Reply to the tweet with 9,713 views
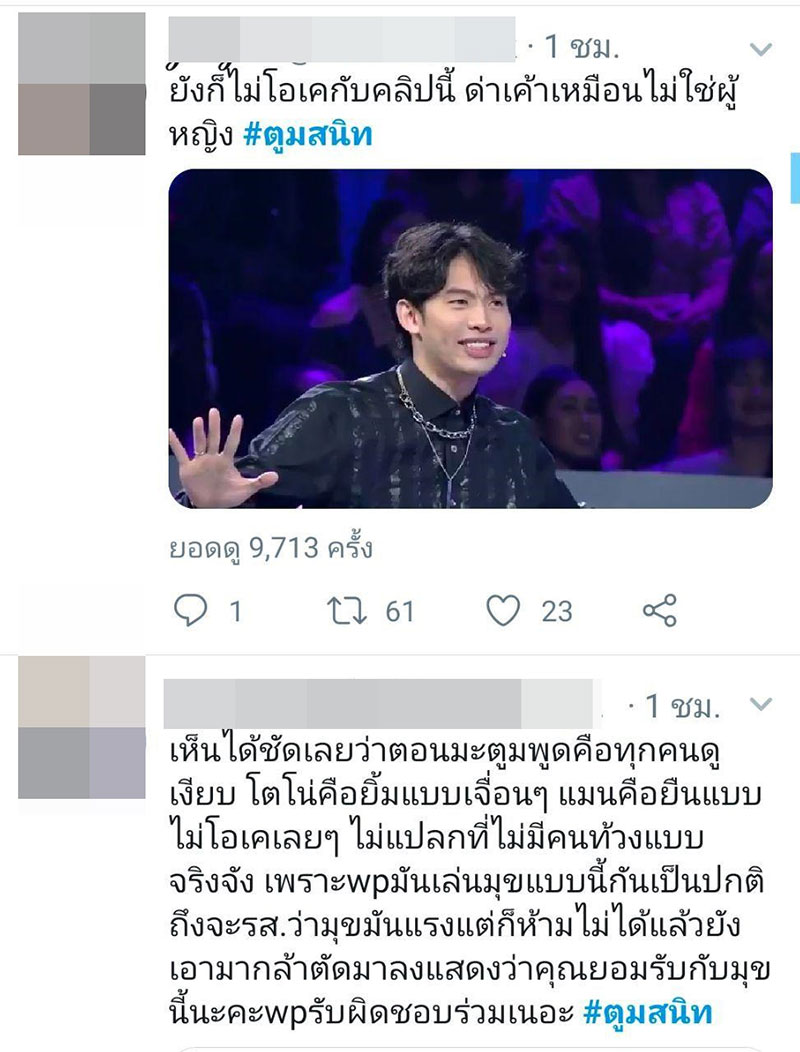800x1052 pixels. 190,609
